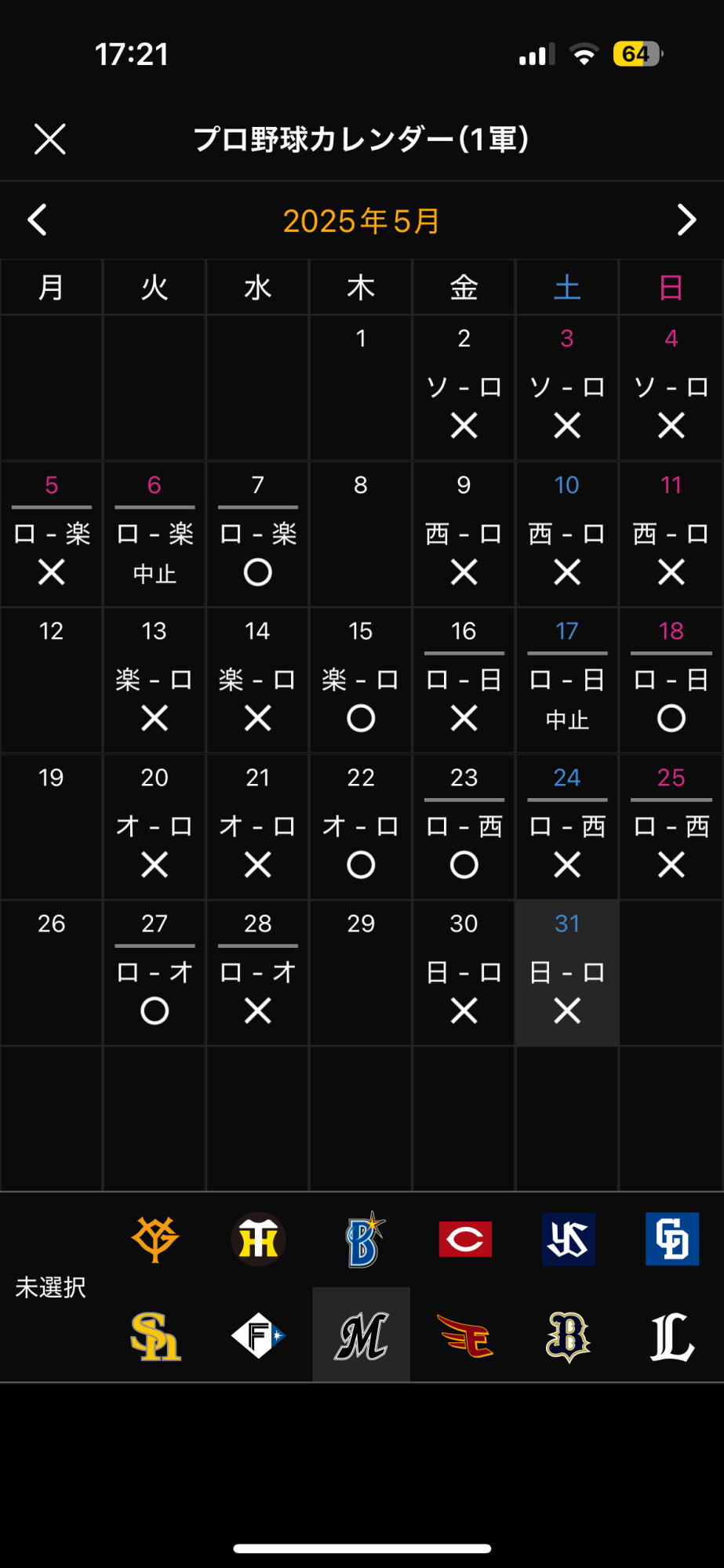Select the Hanshin Tigers team logo
Image resolution: width=724 pixels, height=1568 pixels.
tap(258, 1239)
